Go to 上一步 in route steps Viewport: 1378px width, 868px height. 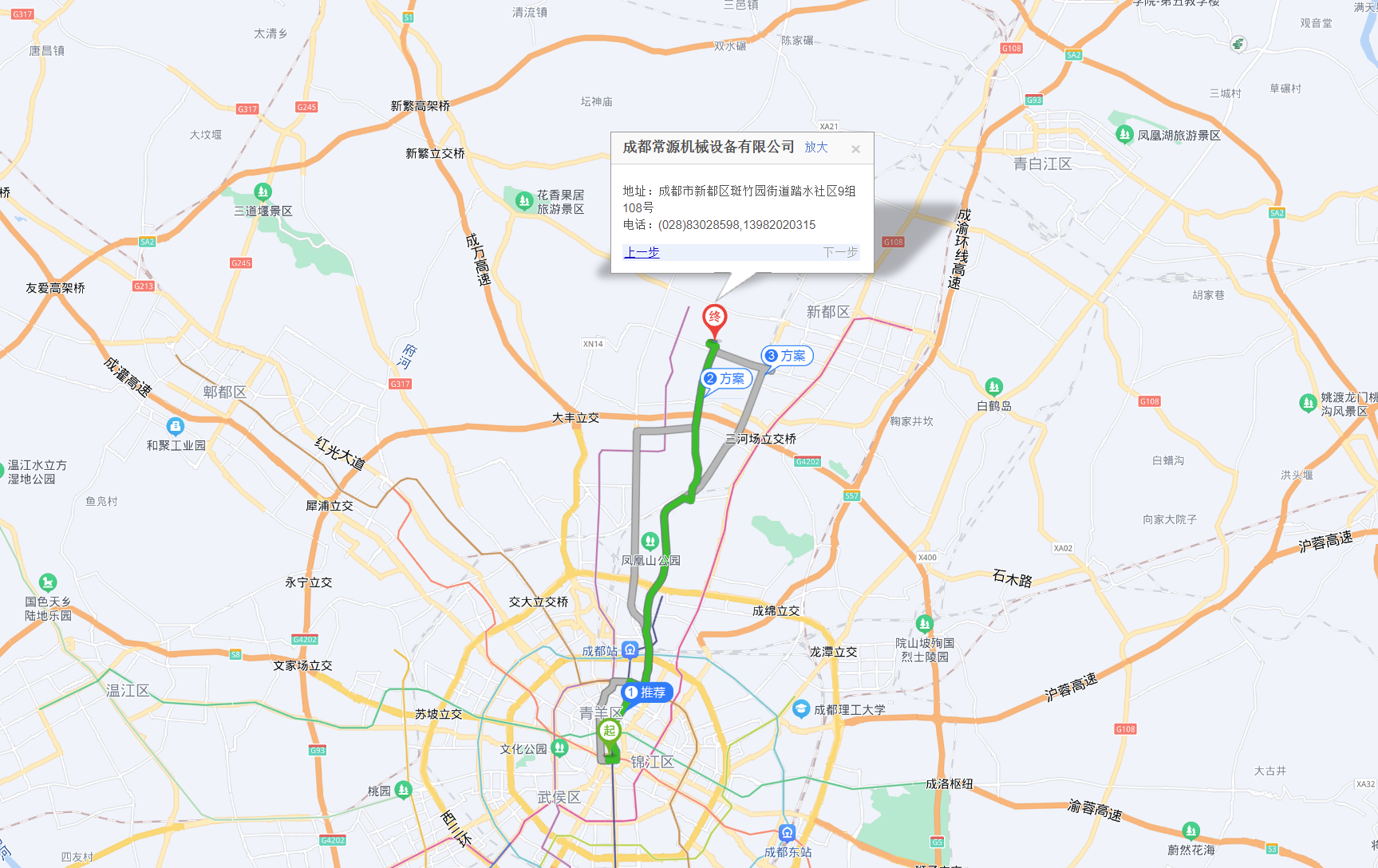[642, 252]
